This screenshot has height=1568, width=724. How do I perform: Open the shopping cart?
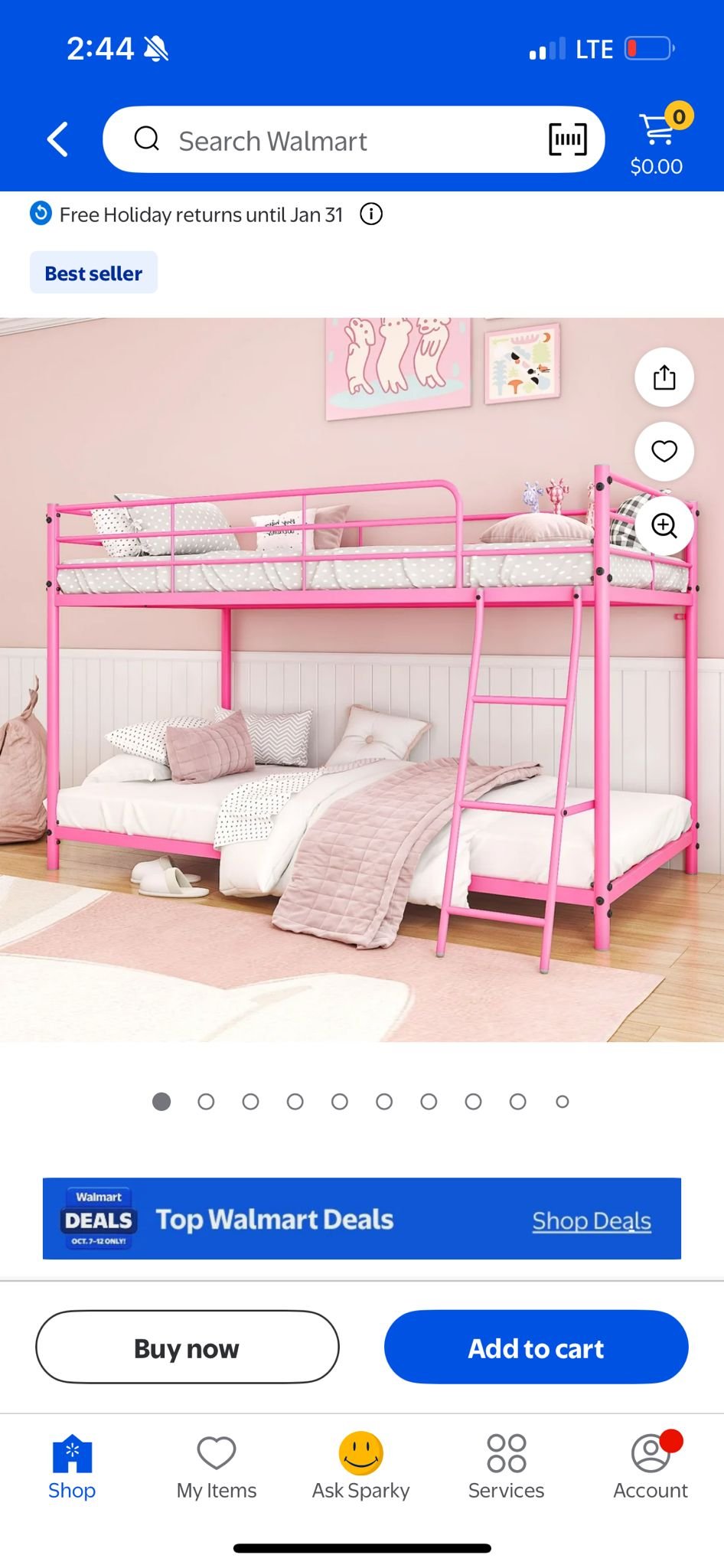(x=658, y=139)
